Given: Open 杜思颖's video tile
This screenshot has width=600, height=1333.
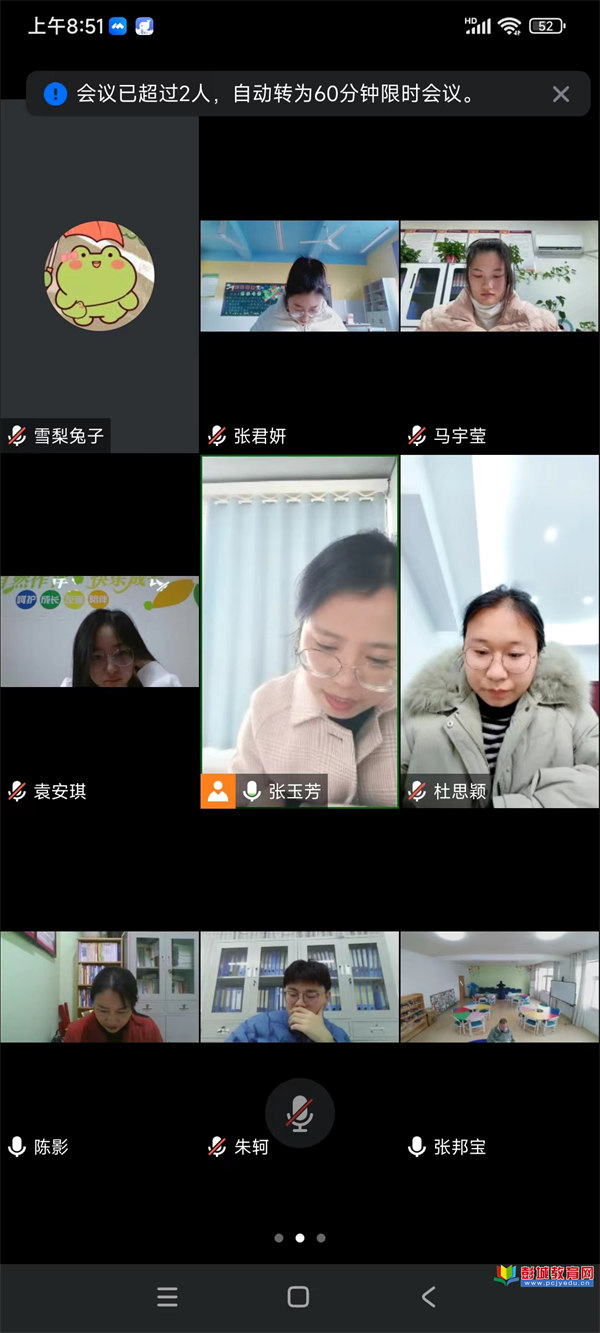Looking at the screenshot, I should click(499, 631).
